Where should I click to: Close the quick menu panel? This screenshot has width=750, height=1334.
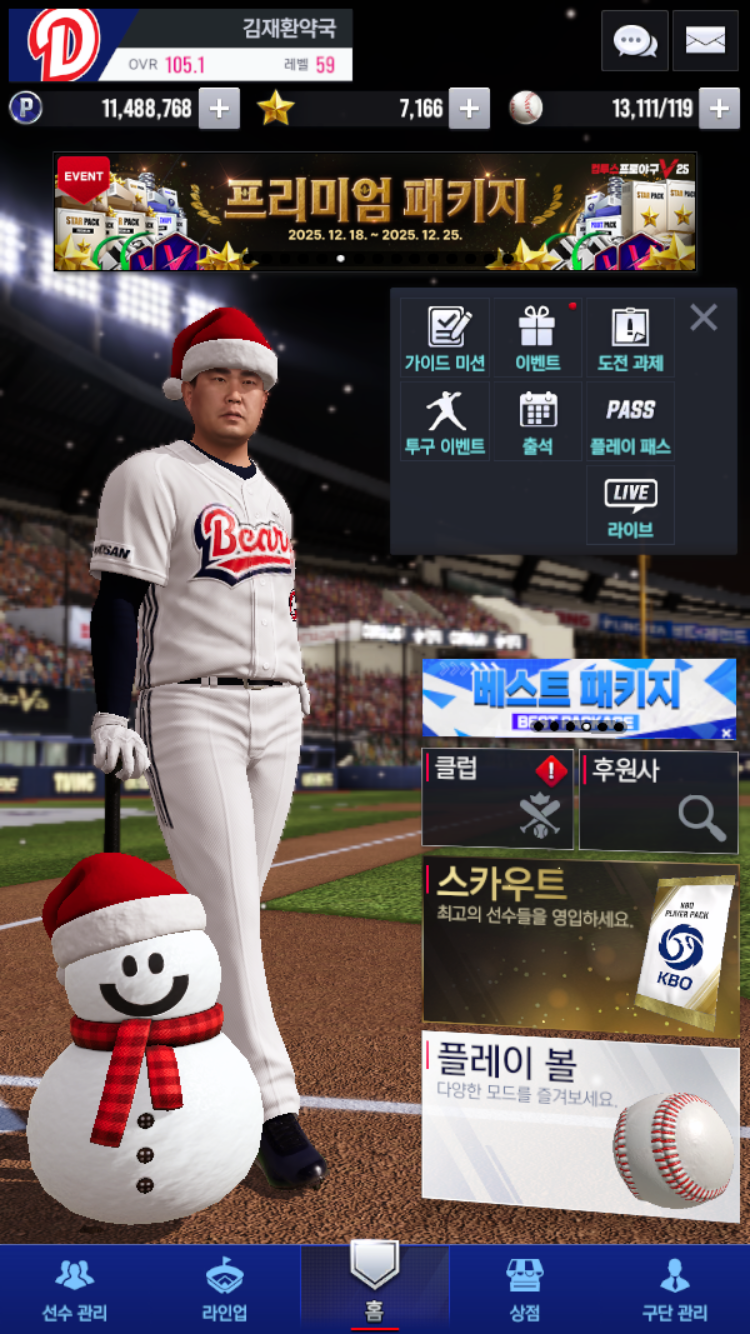tap(704, 318)
